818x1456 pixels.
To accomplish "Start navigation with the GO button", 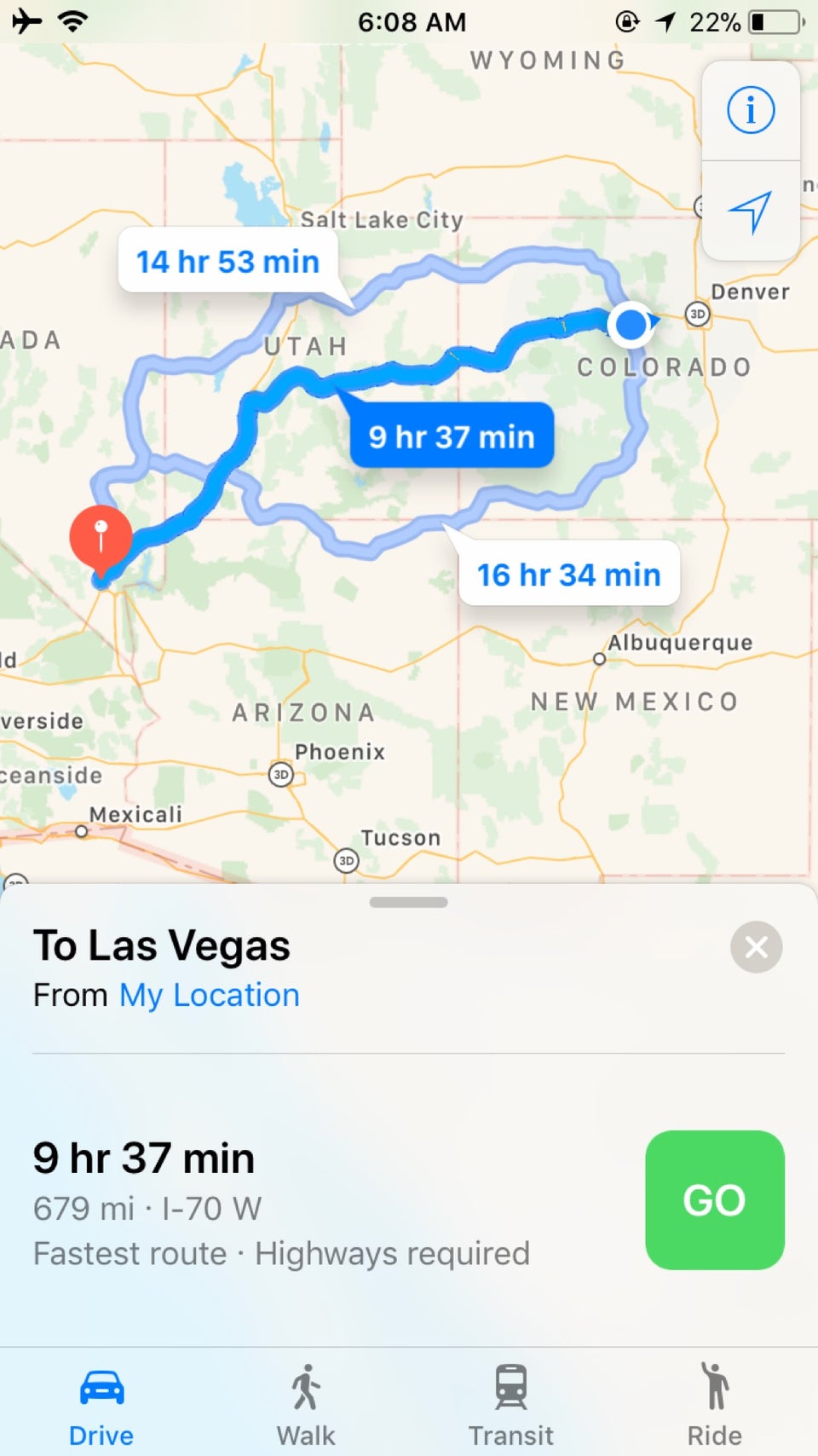I will (x=714, y=1199).
